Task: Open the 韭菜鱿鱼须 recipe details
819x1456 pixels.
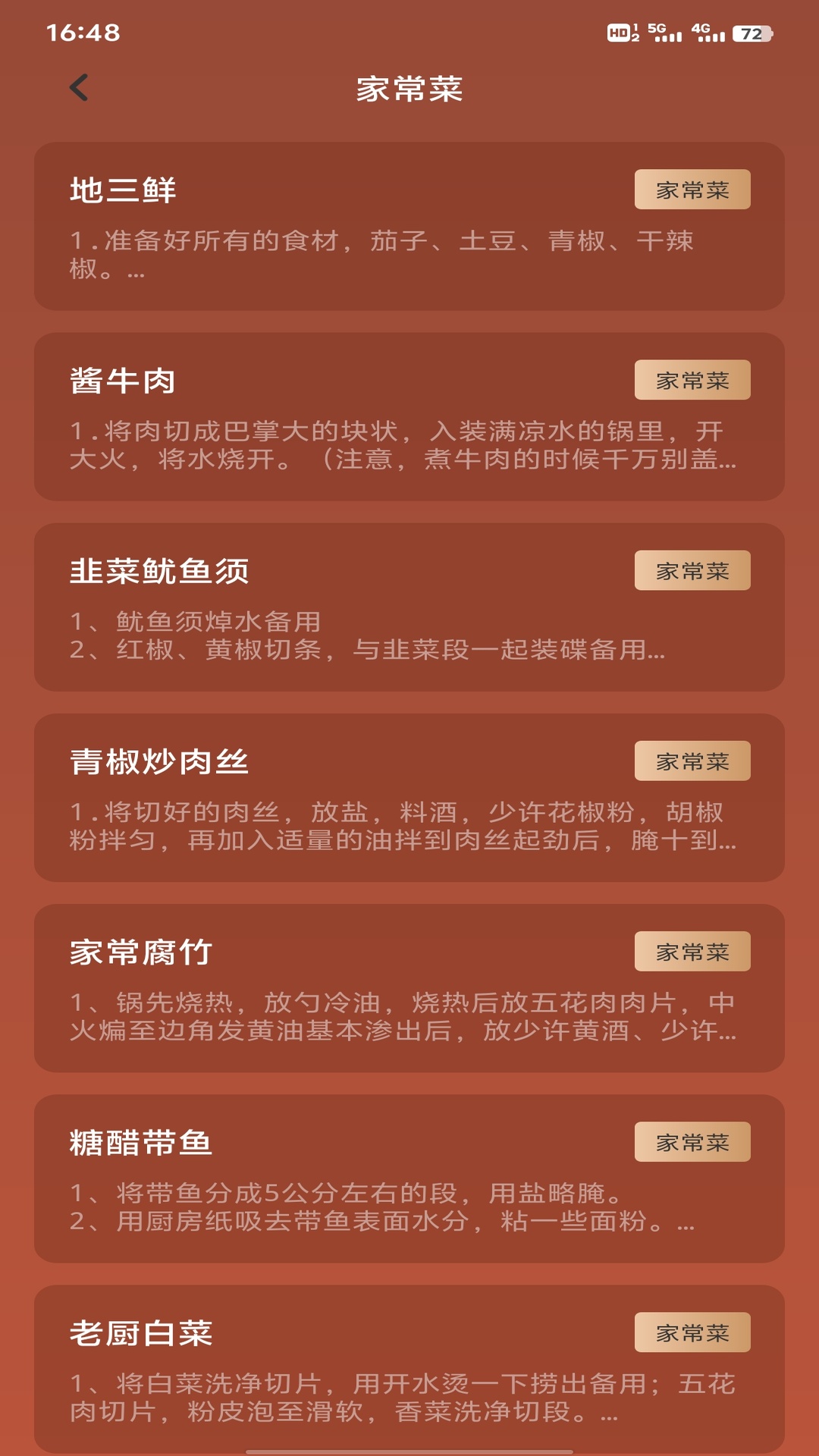Action: 409,607
